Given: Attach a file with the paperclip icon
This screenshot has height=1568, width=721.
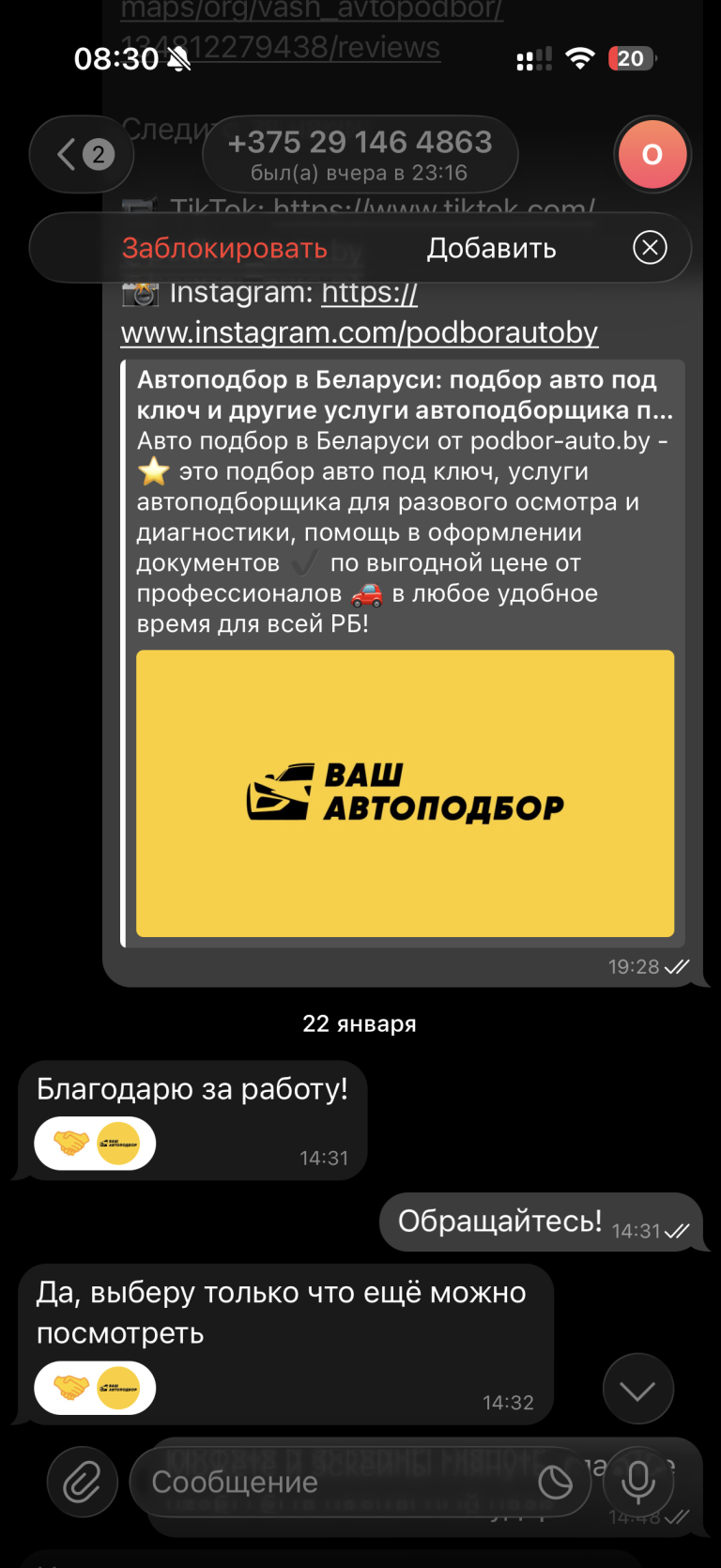Looking at the screenshot, I should coord(83,1483).
